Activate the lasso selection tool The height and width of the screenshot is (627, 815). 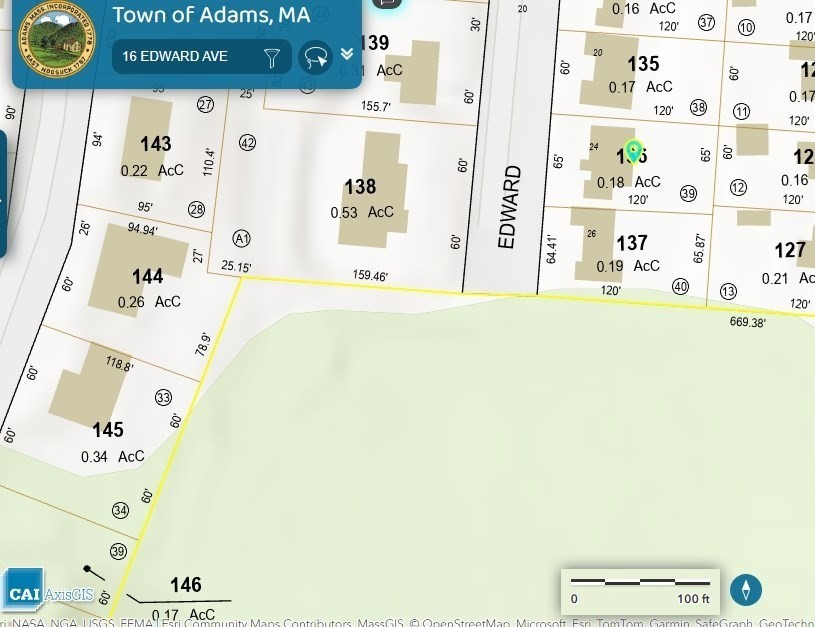[316, 57]
